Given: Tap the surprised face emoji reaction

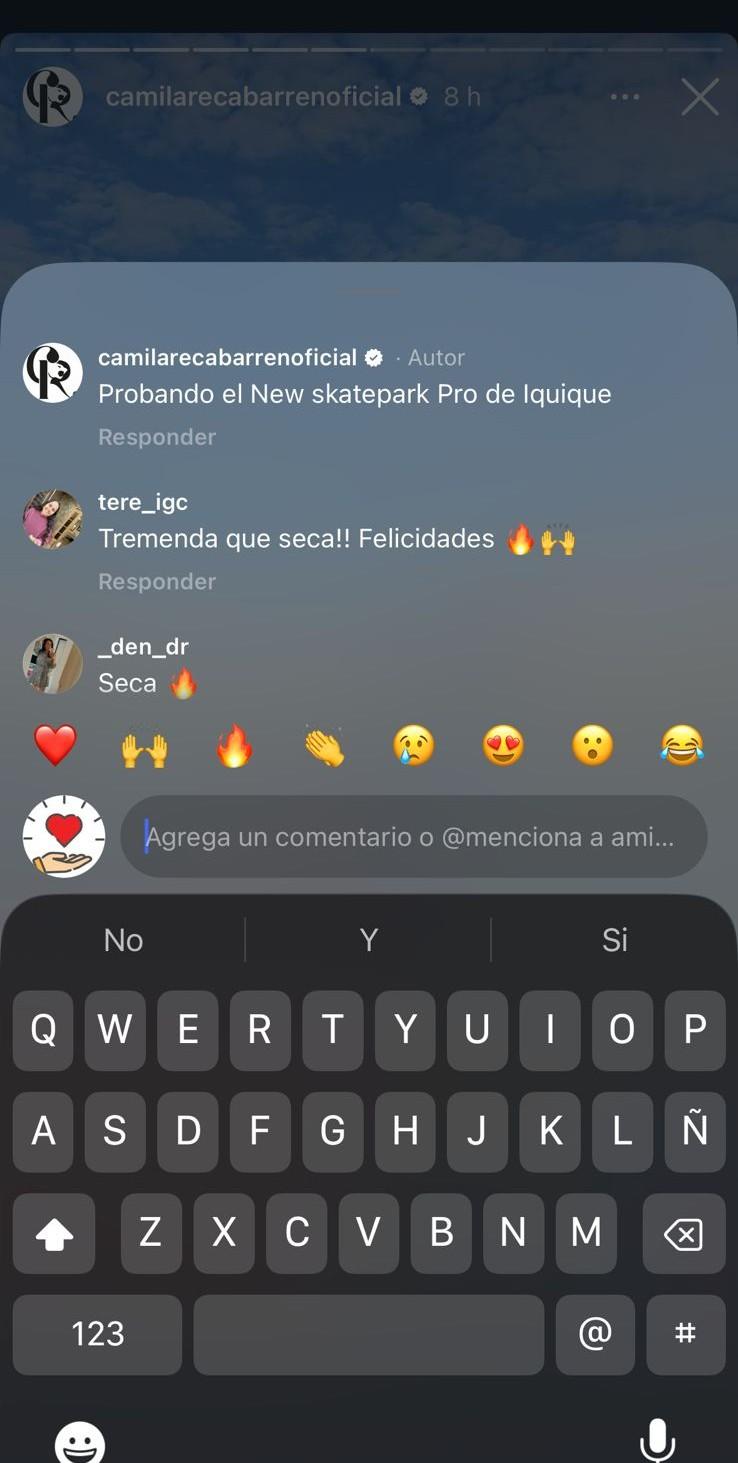Looking at the screenshot, I should click(592, 744).
